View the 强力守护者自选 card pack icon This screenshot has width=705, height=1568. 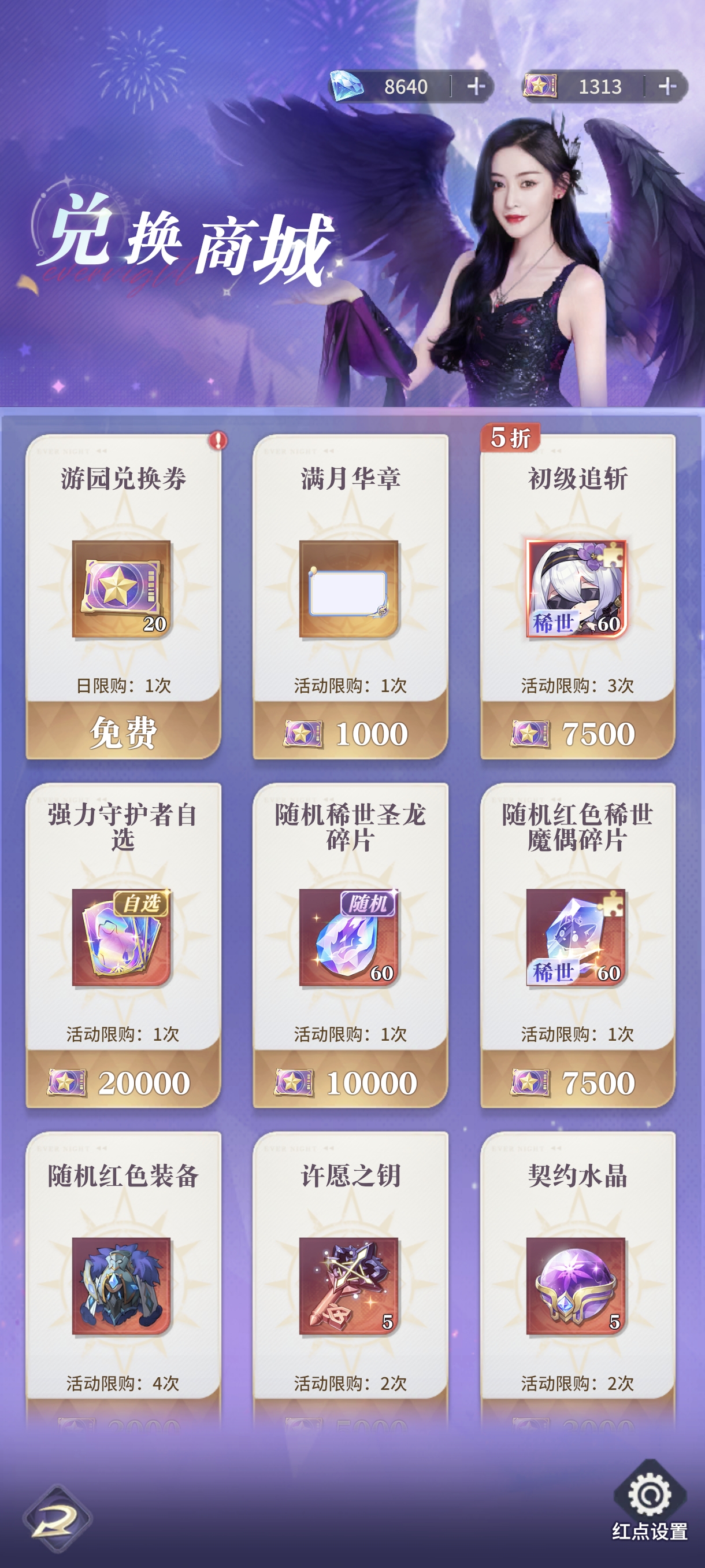click(122, 937)
